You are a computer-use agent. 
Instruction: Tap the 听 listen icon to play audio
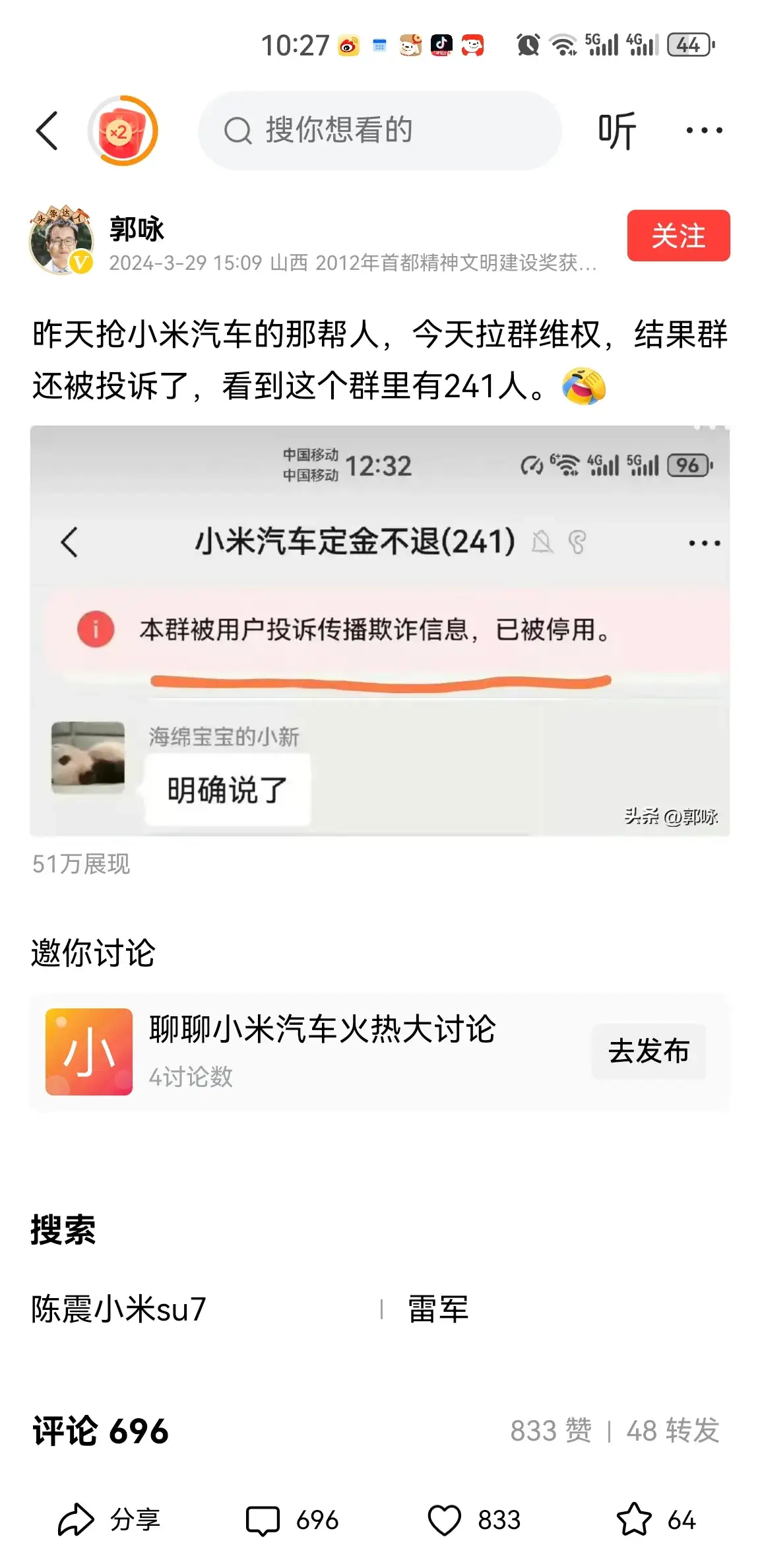coord(617,129)
